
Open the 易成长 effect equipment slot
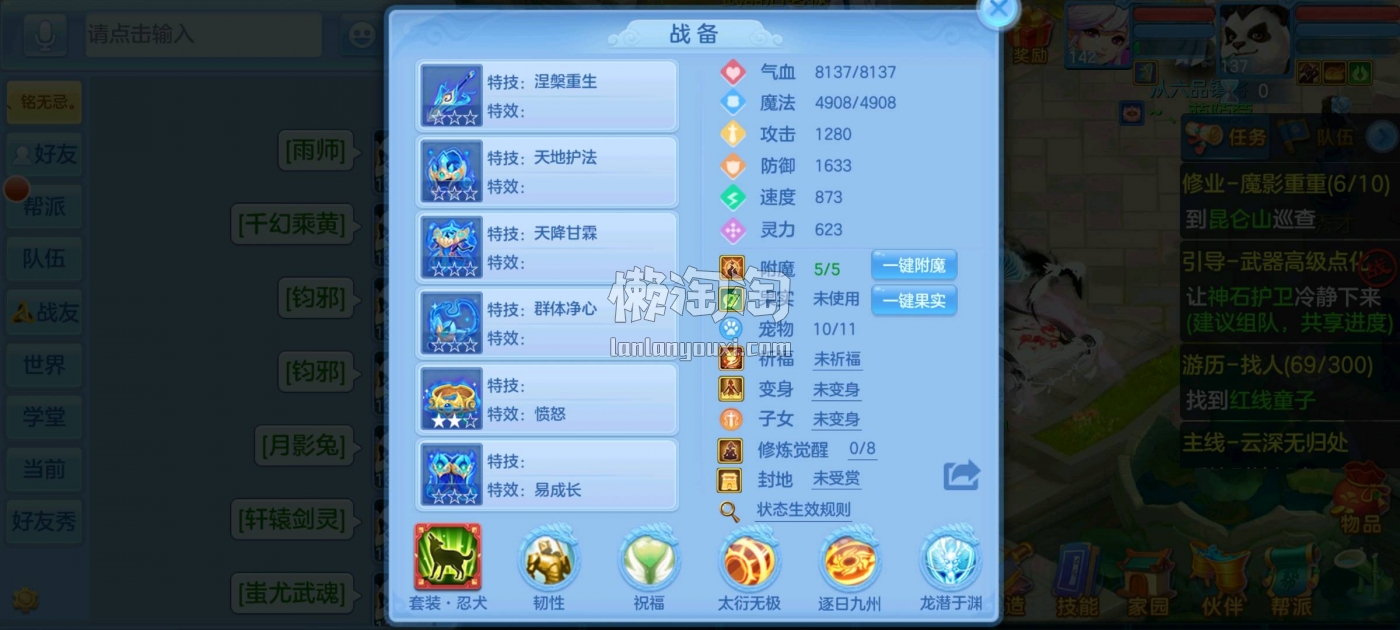547,475
